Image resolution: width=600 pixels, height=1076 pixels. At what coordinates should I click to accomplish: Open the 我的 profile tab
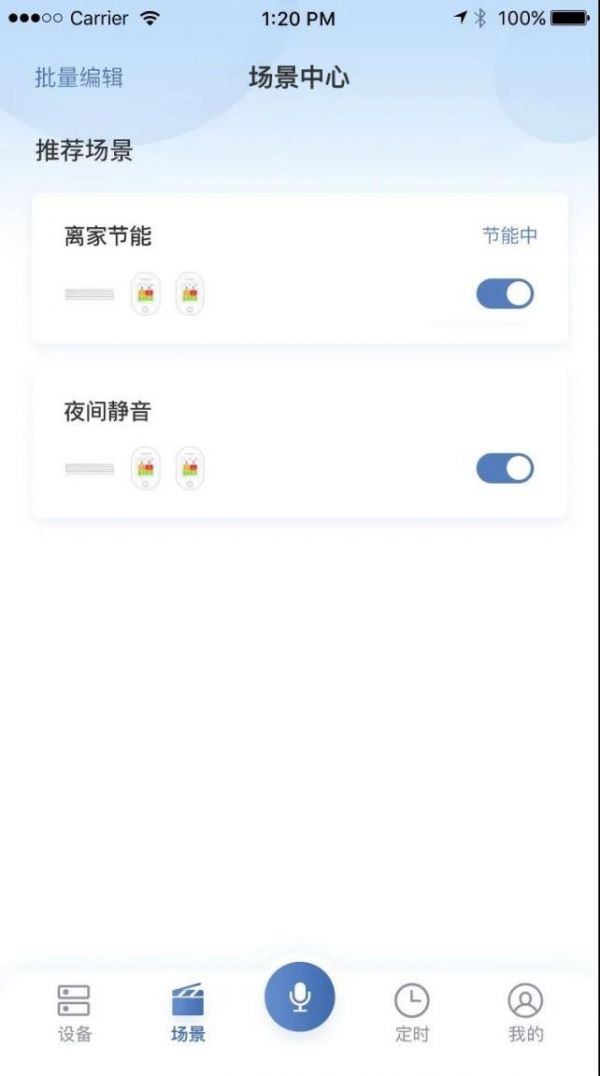pyautogui.click(x=525, y=1012)
